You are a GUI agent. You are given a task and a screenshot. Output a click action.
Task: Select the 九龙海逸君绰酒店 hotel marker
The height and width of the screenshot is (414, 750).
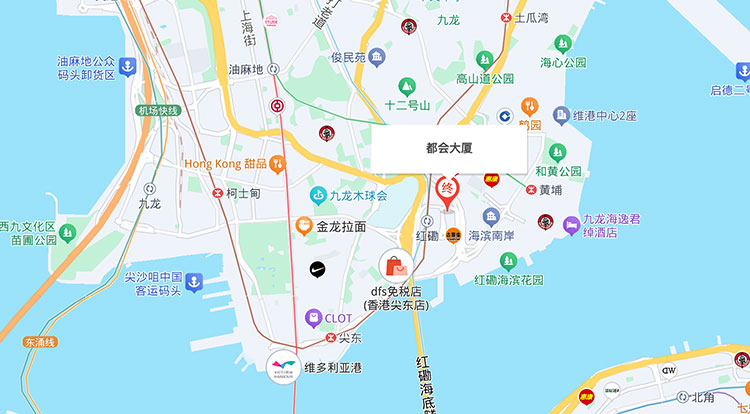click(573, 226)
